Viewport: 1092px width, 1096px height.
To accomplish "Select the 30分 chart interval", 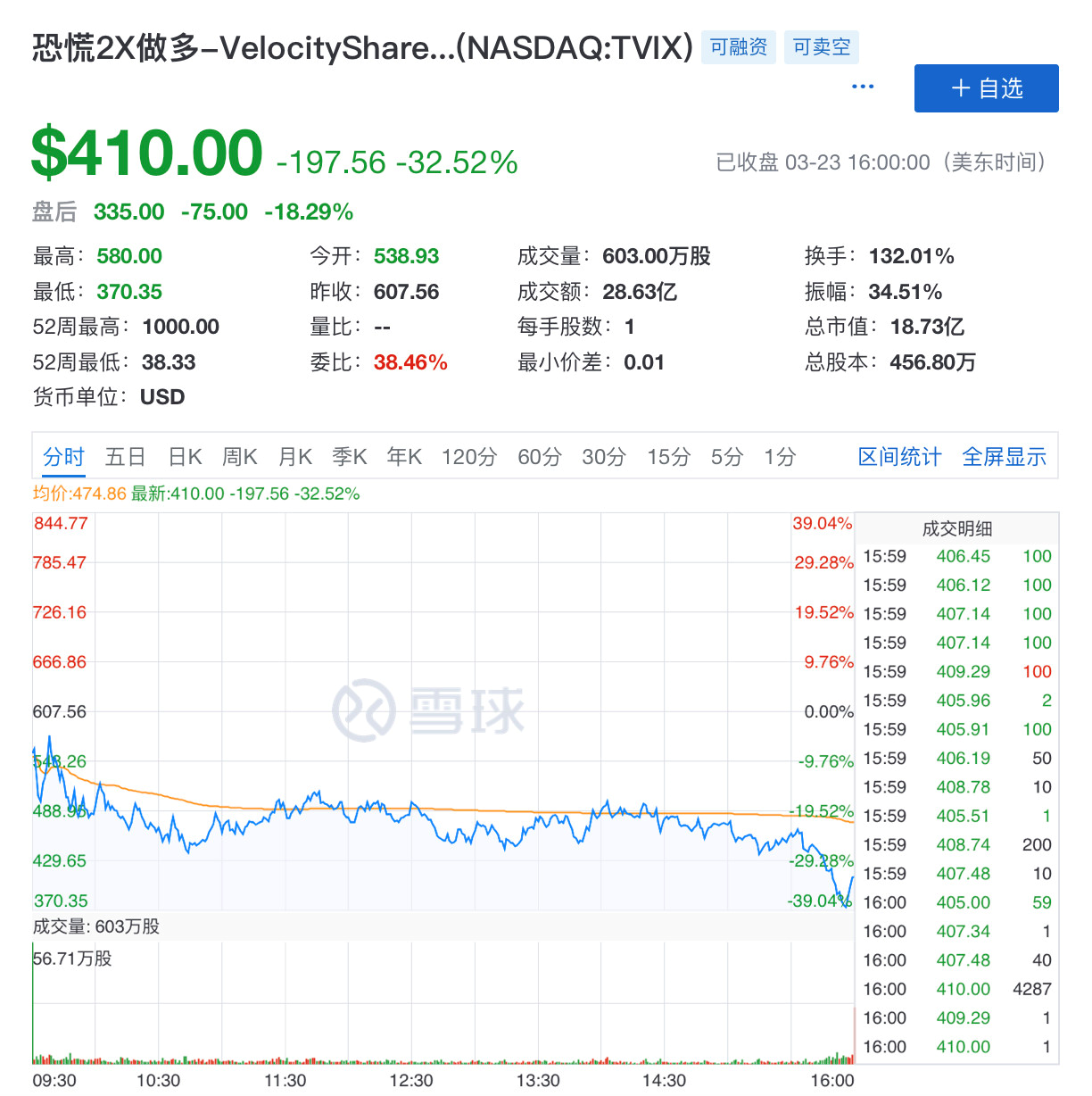I will (604, 457).
